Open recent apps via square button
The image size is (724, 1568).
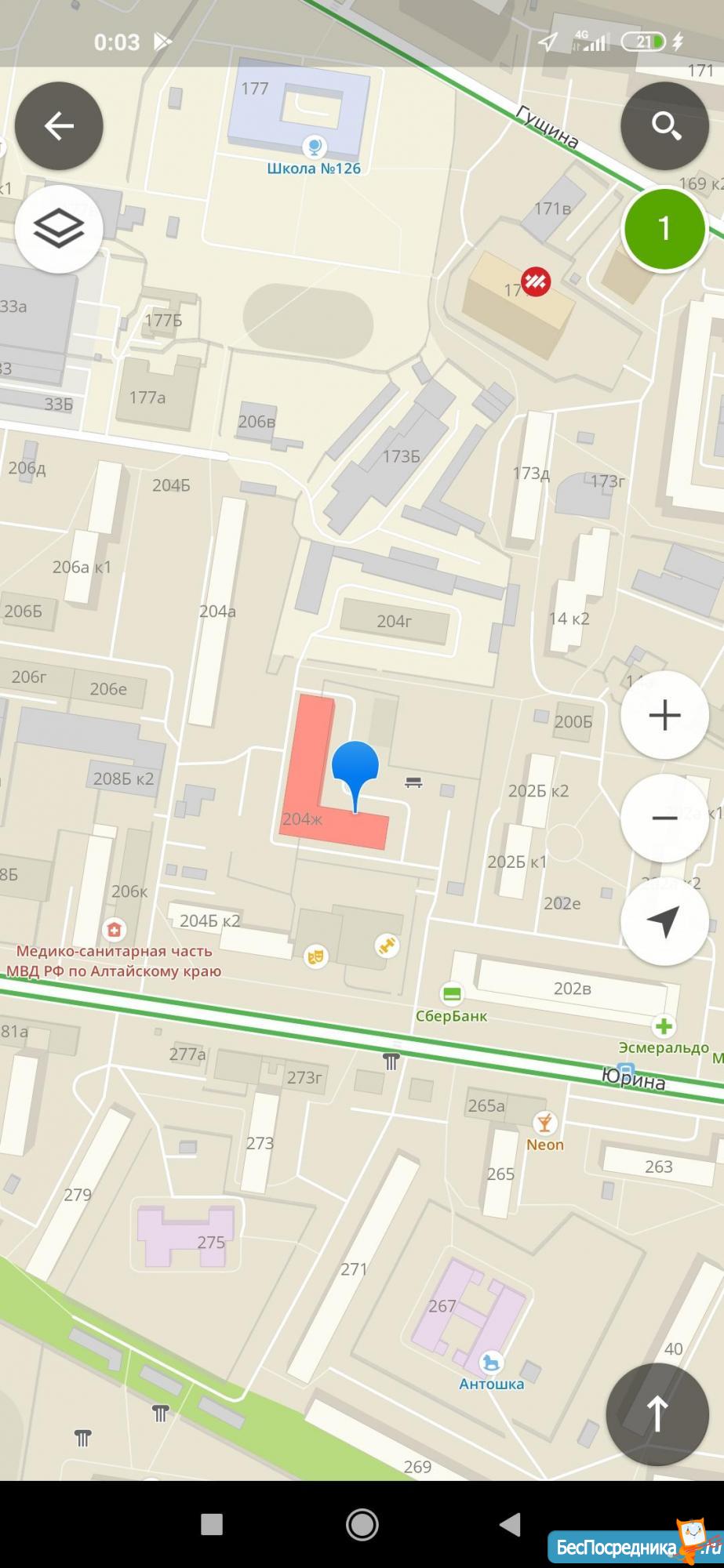(x=212, y=1524)
